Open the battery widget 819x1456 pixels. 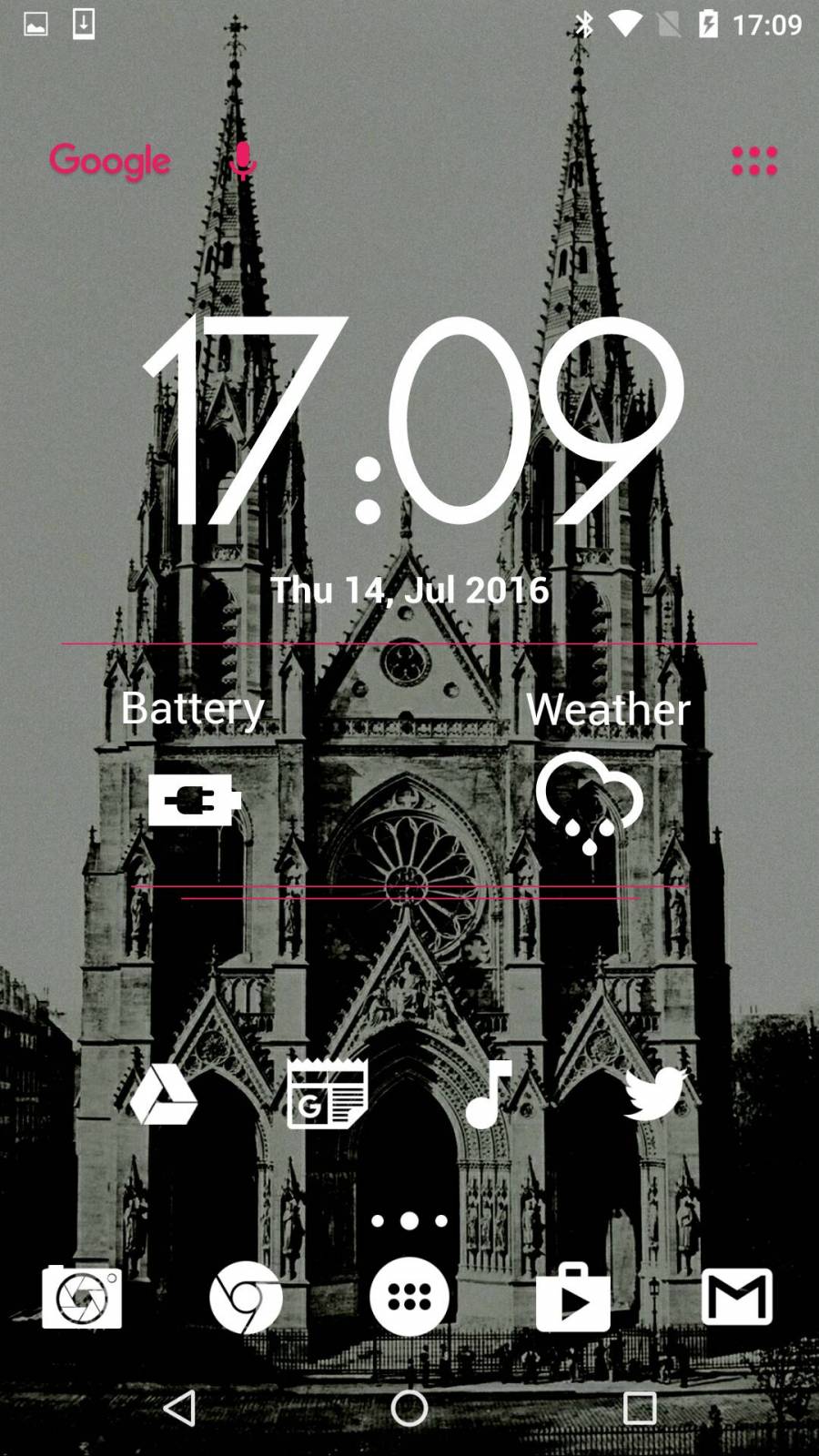coord(194,800)
